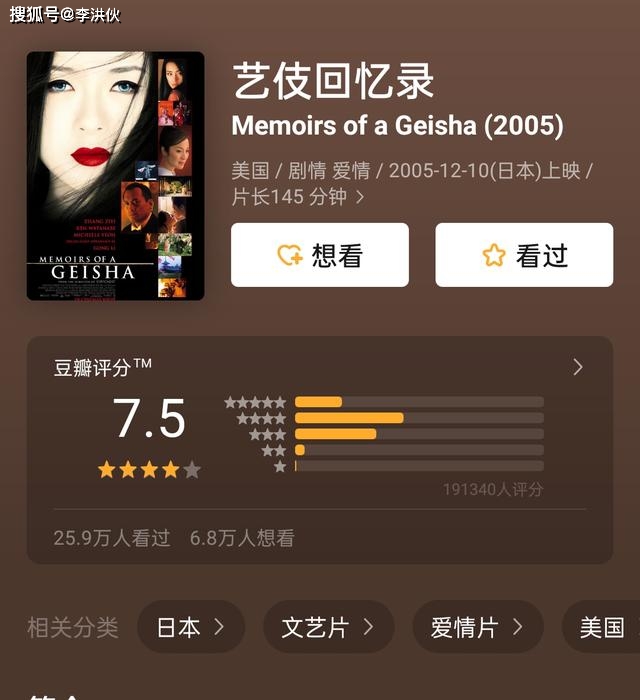Image resolution: width=640 pixels, height=700 pixels.
Task: Open the Memoirs of a Geisha poster
Action: click(x=115, y=176)
